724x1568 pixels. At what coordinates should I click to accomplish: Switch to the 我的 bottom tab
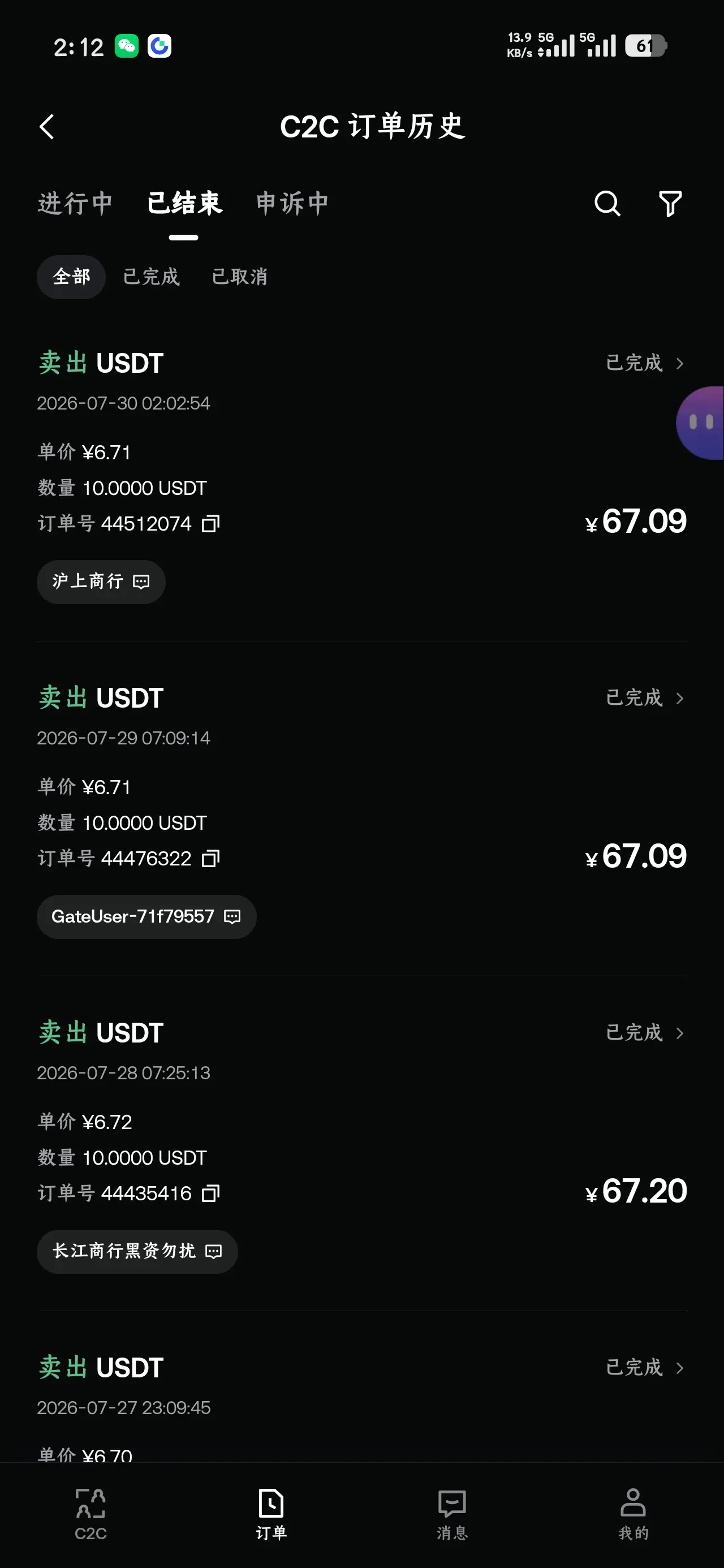pyautogui.click(x=633, y=1514)
